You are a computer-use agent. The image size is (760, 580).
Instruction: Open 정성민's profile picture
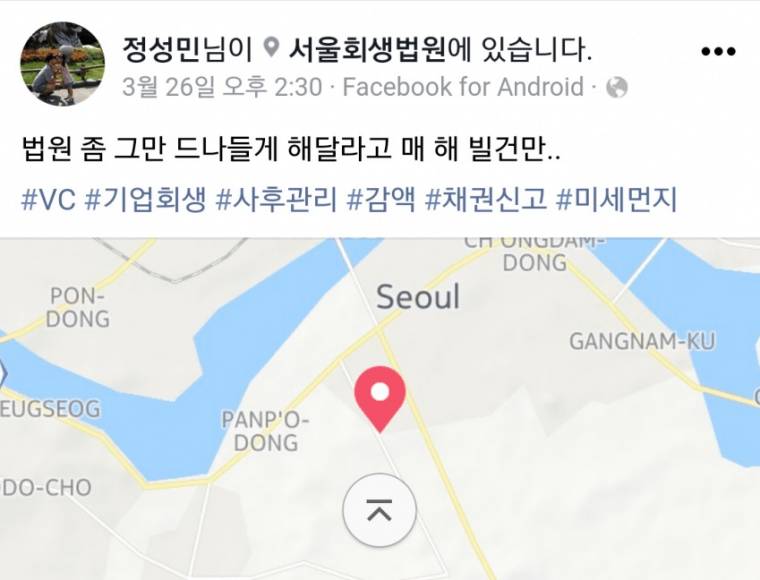coord(62,63)
